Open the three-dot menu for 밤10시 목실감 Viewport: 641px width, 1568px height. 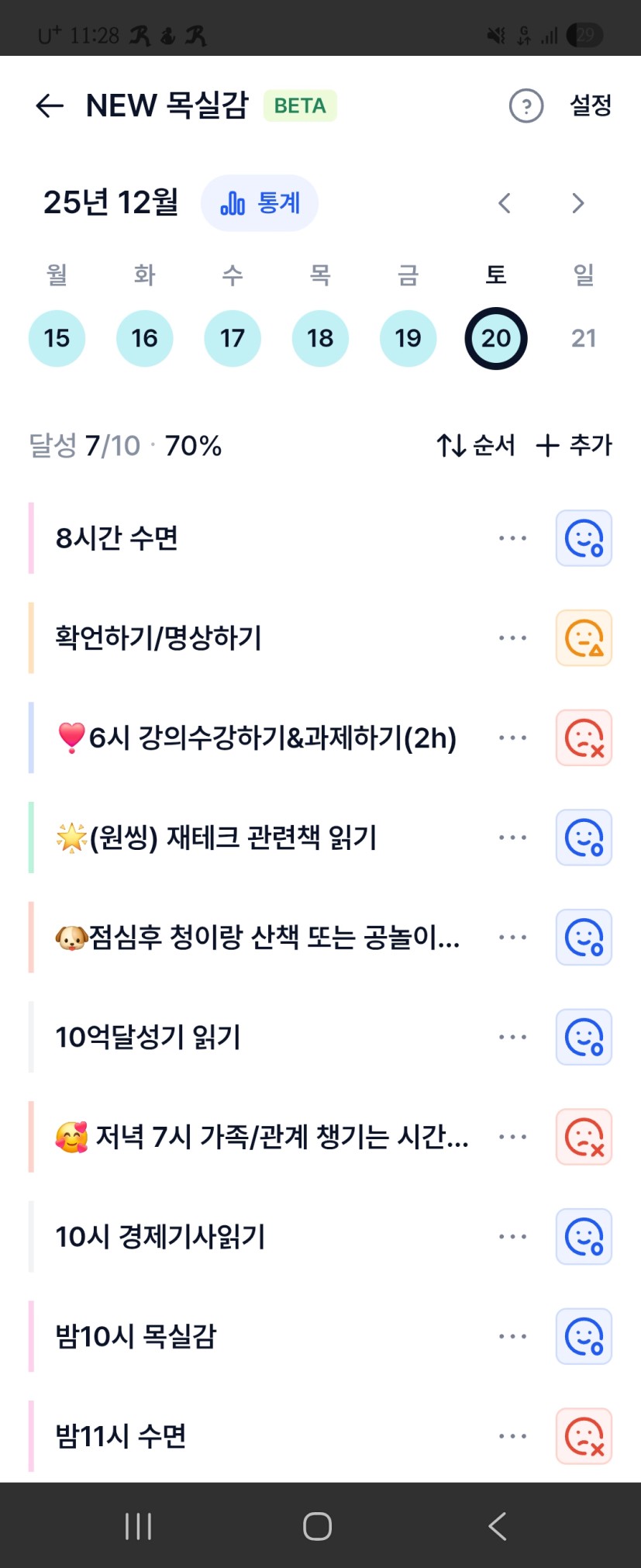[x=512, y=1336]
